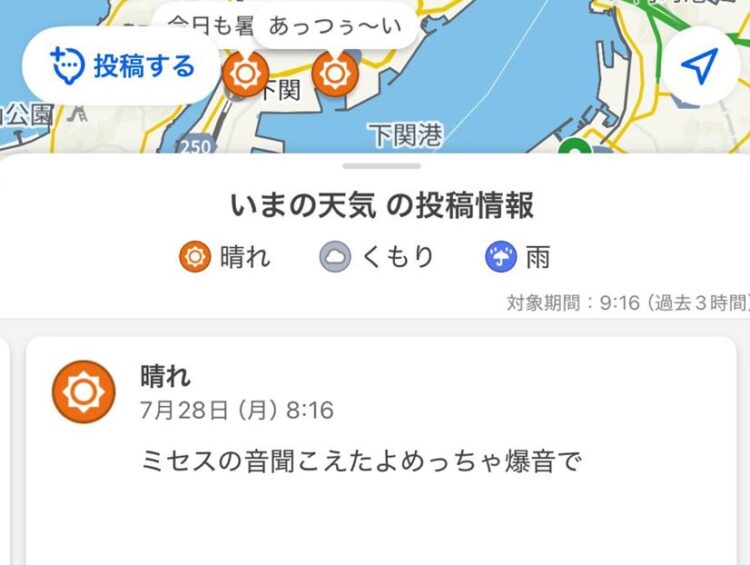Open the 晴れ post from 7月28日 8:16
This screenshot has height=565, width=750.
(380, 440)
